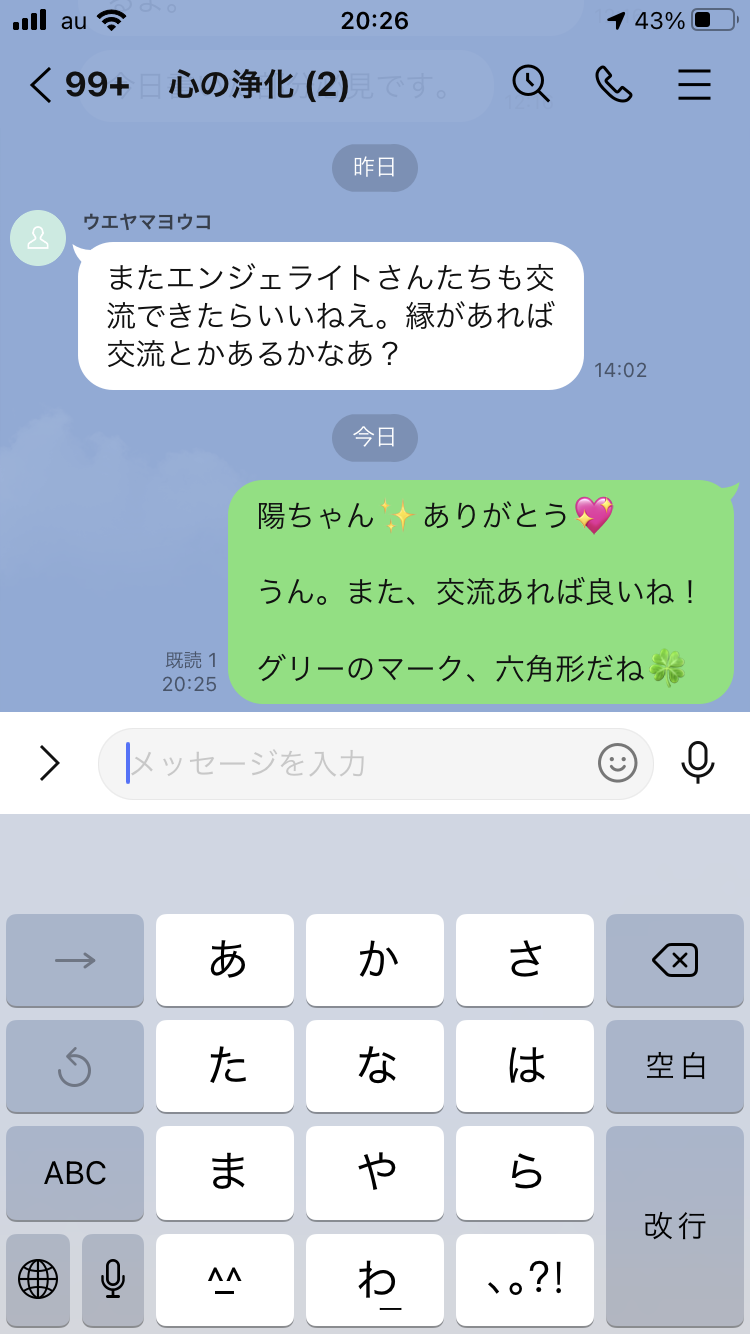This screenshot has width=750, height=1334.
Task: Search within this chat
Action: pos(531,85)
